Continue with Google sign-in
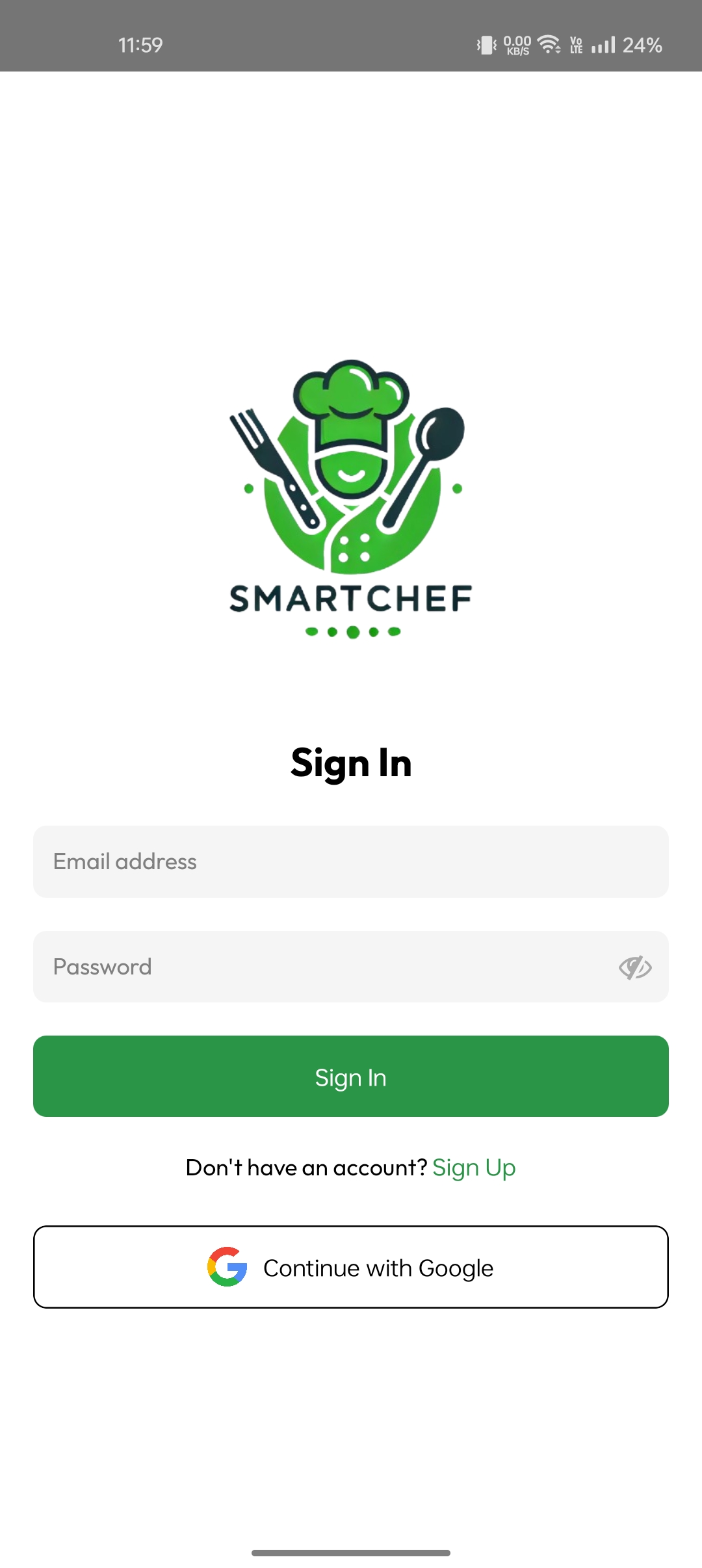Image resolution: width=702 pixels, height=1568 pixels. coord(351,1267)
